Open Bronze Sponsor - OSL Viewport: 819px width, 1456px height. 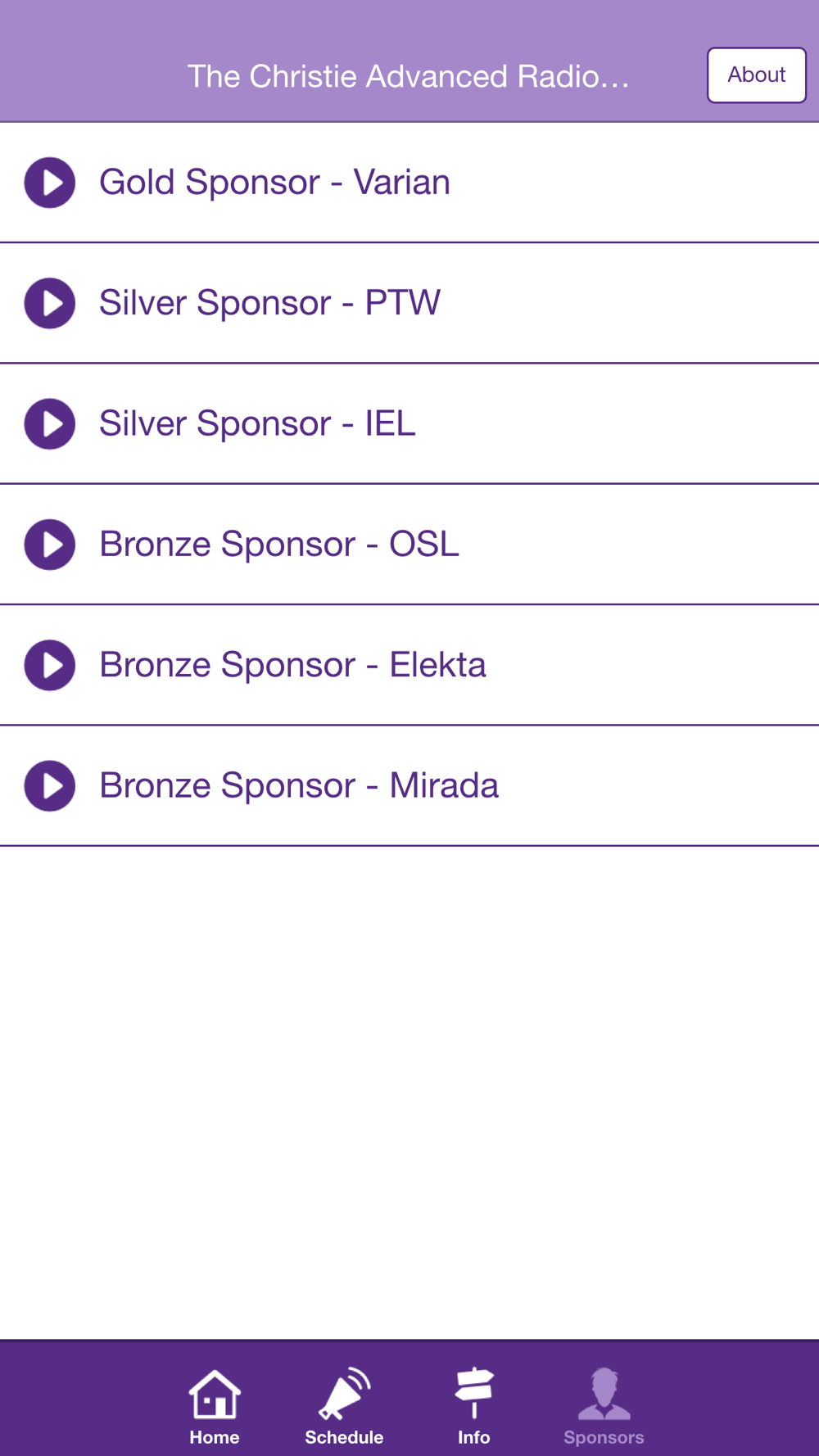coord(409,545)
